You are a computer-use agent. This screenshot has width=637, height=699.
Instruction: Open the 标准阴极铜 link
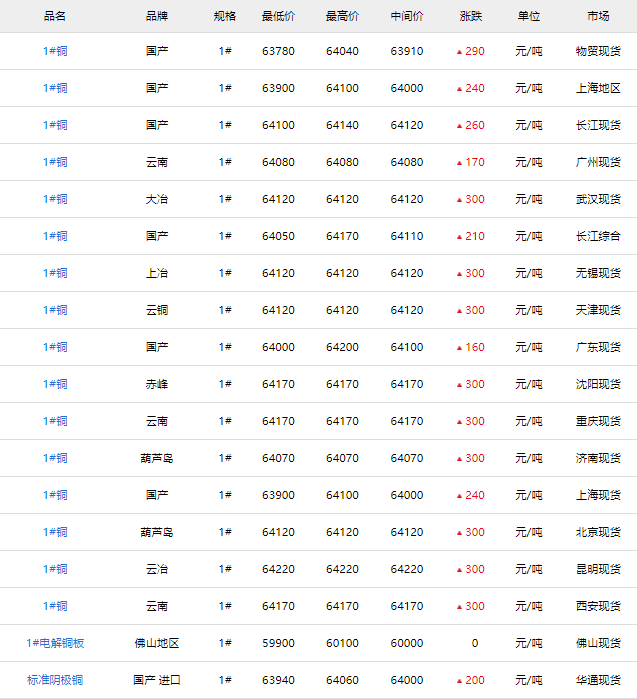tap(55, 680)
